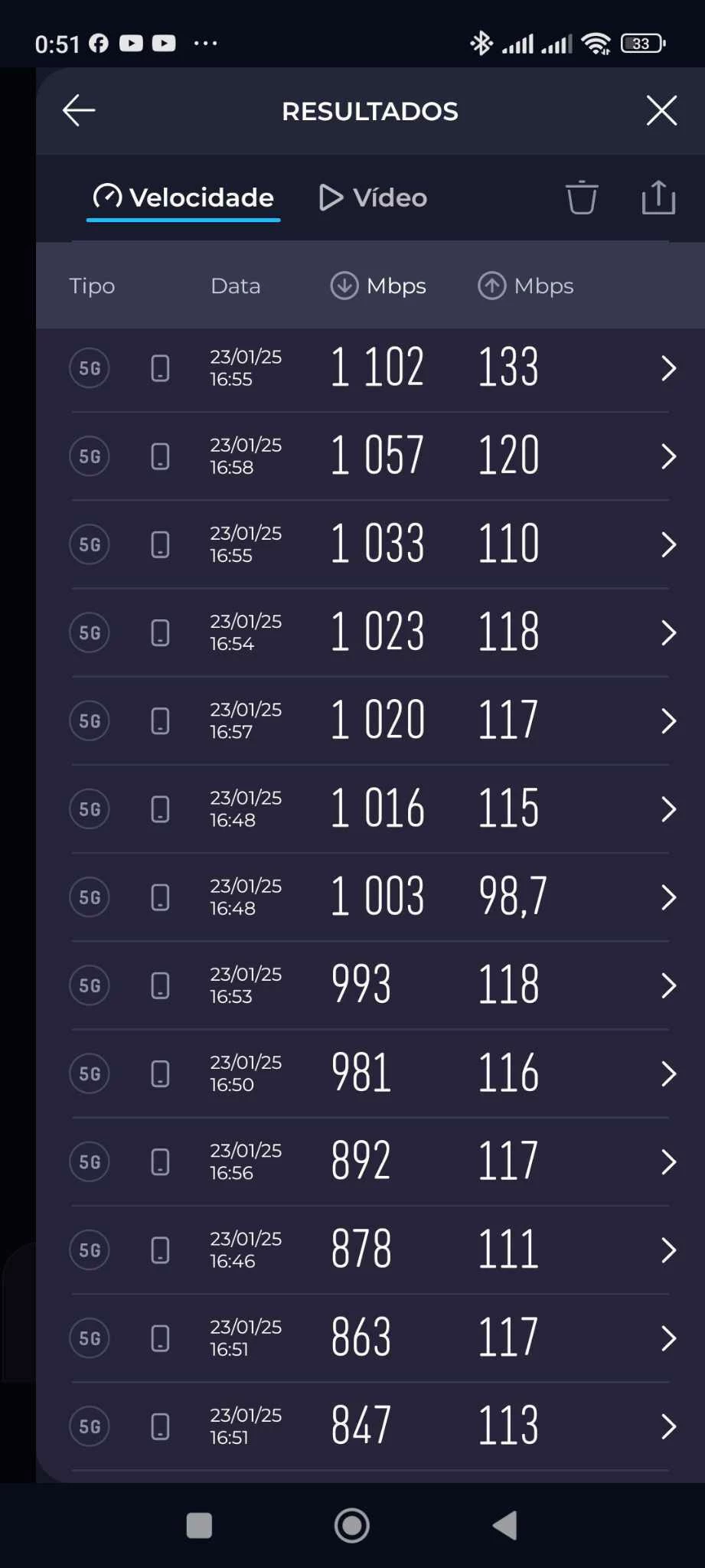Sort by download Mbps column
Screen dimensions: 705x1568
coord(378,286)
